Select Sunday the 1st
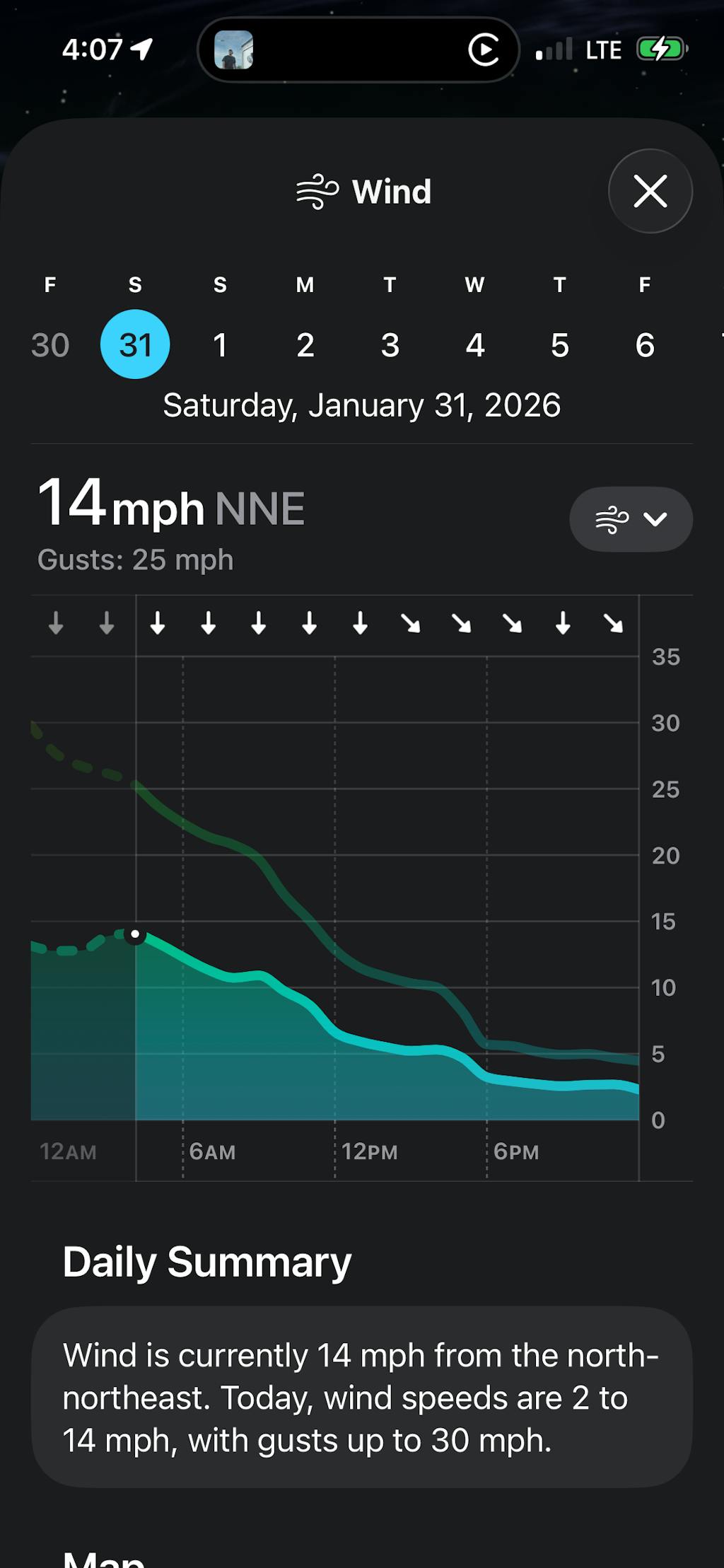Viewport: 724px width, 1568px height. coord(220,344)
